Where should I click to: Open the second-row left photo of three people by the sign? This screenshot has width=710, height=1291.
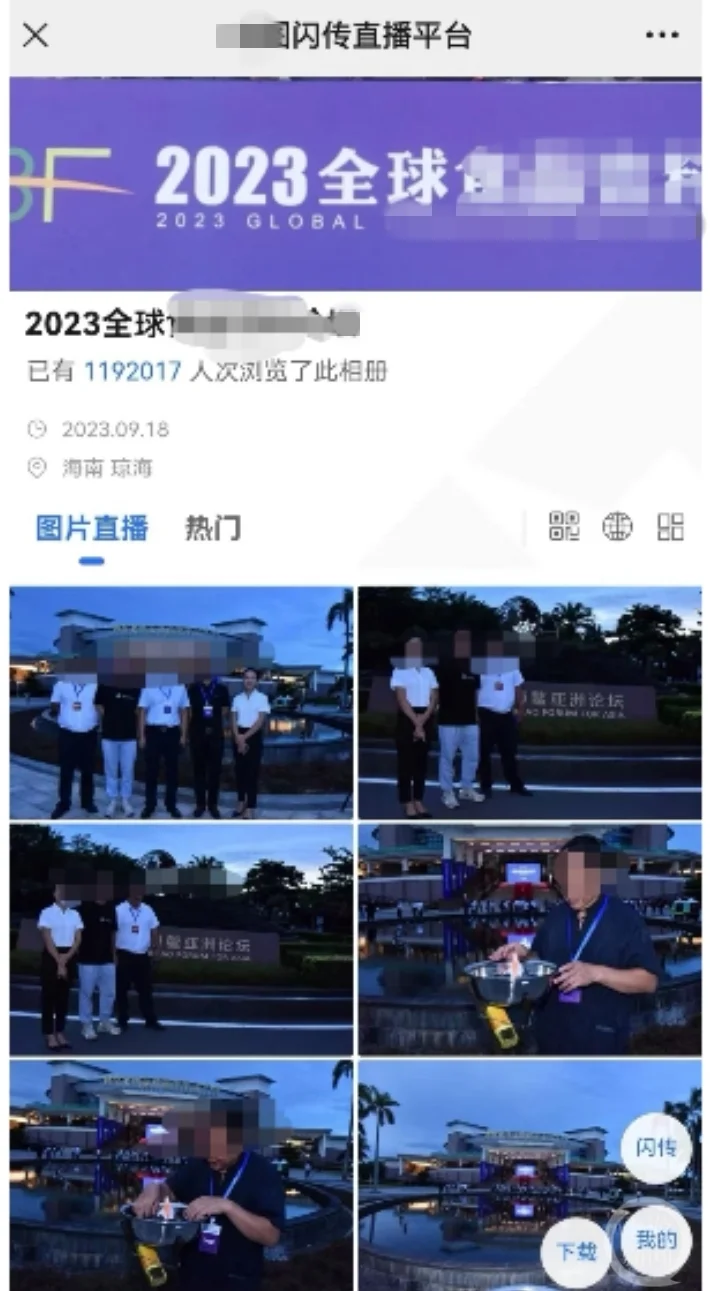pos(181,939)
